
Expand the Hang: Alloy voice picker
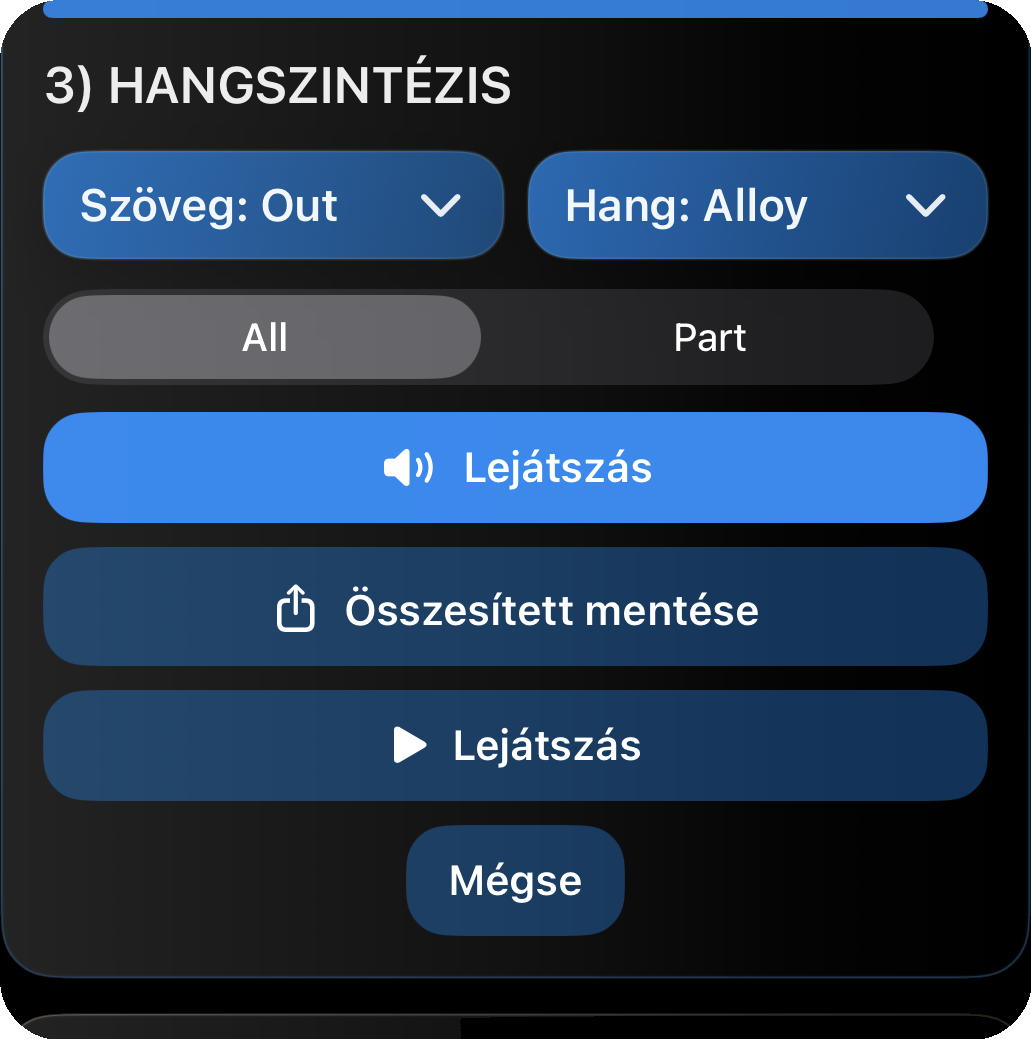(x=757, y=206)
